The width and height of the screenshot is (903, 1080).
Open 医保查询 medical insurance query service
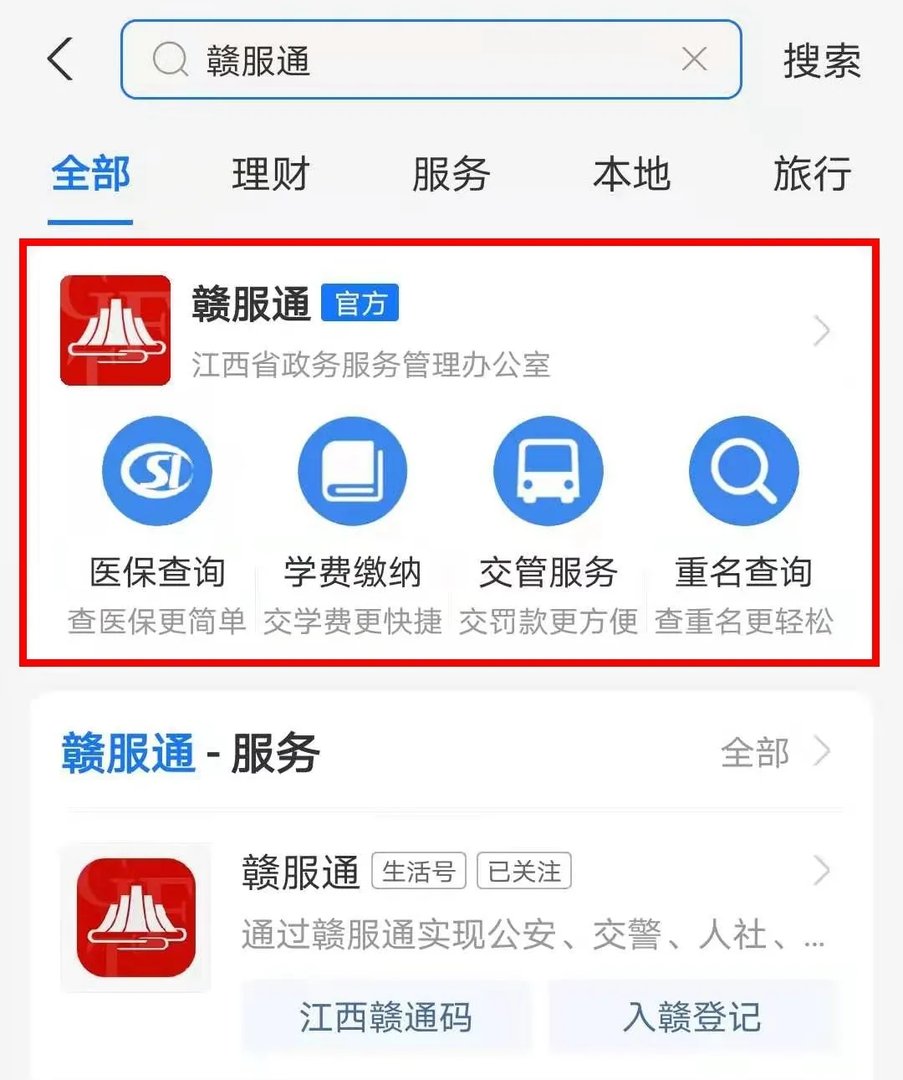click(154, 470)
